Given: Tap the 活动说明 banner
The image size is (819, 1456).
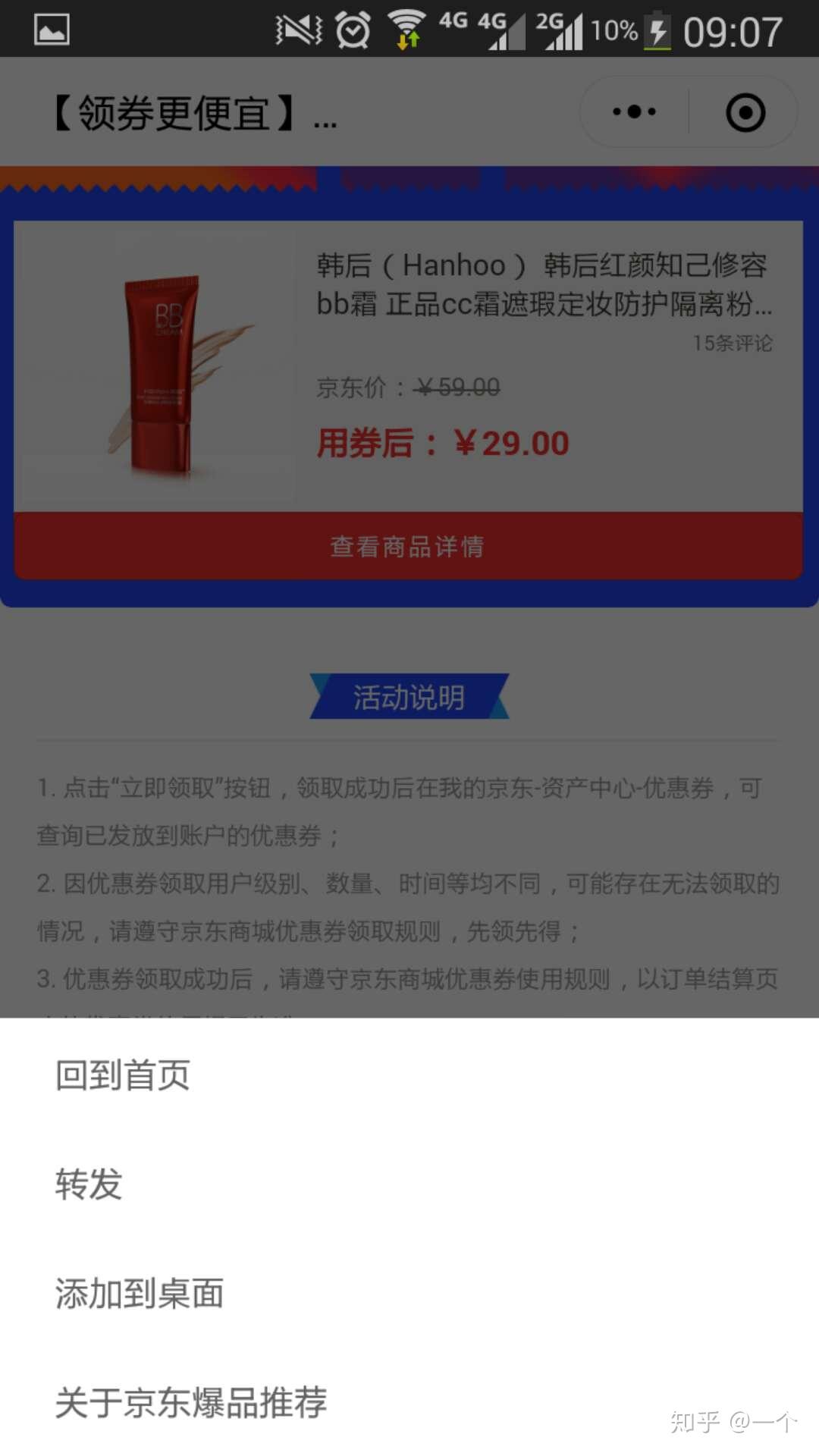Looking at the screenshot, I should (408, 698).
